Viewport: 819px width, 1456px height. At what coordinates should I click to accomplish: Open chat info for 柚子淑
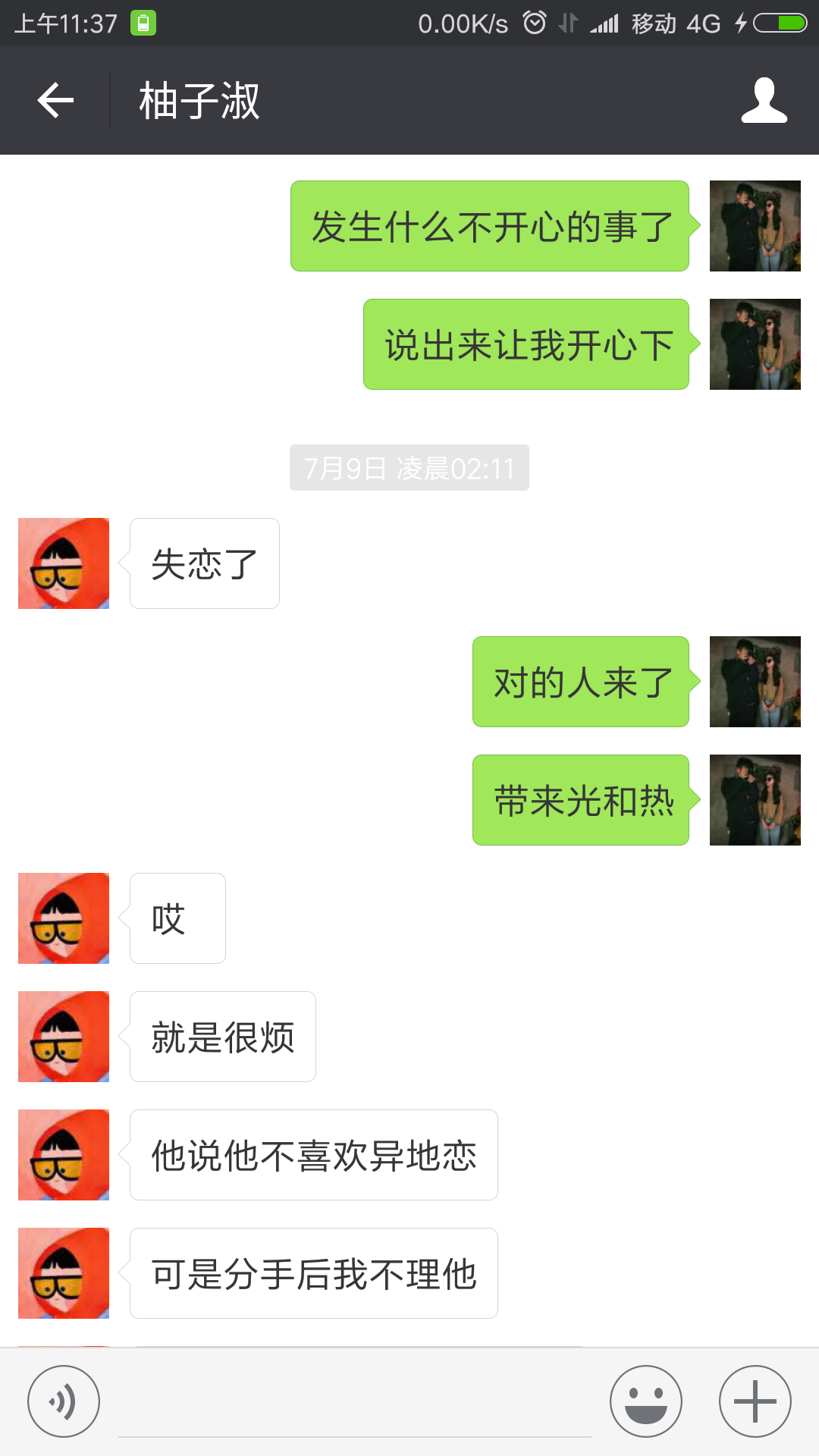click(764, 100)
